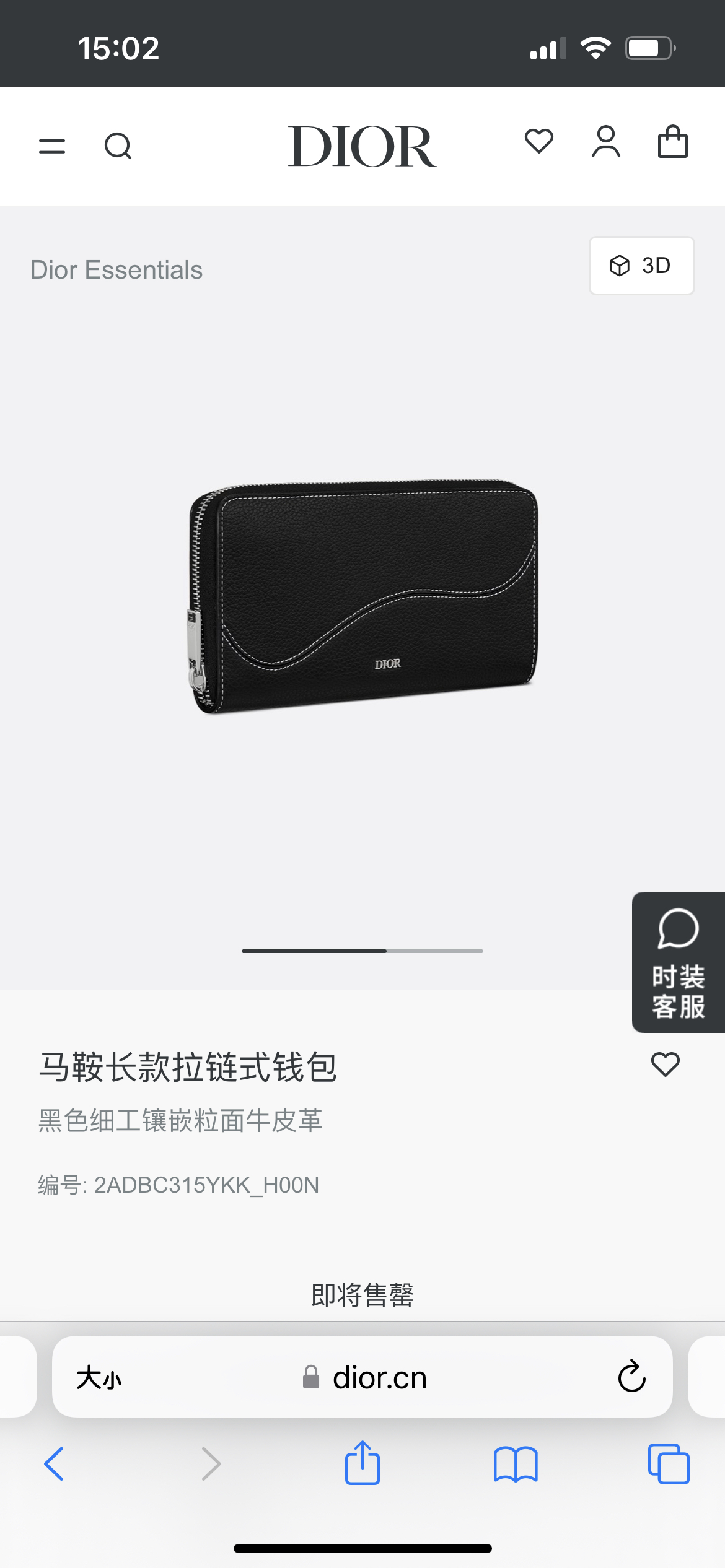
Task: Contact 时装客服 fashion customer service
Action: [679, 962]
